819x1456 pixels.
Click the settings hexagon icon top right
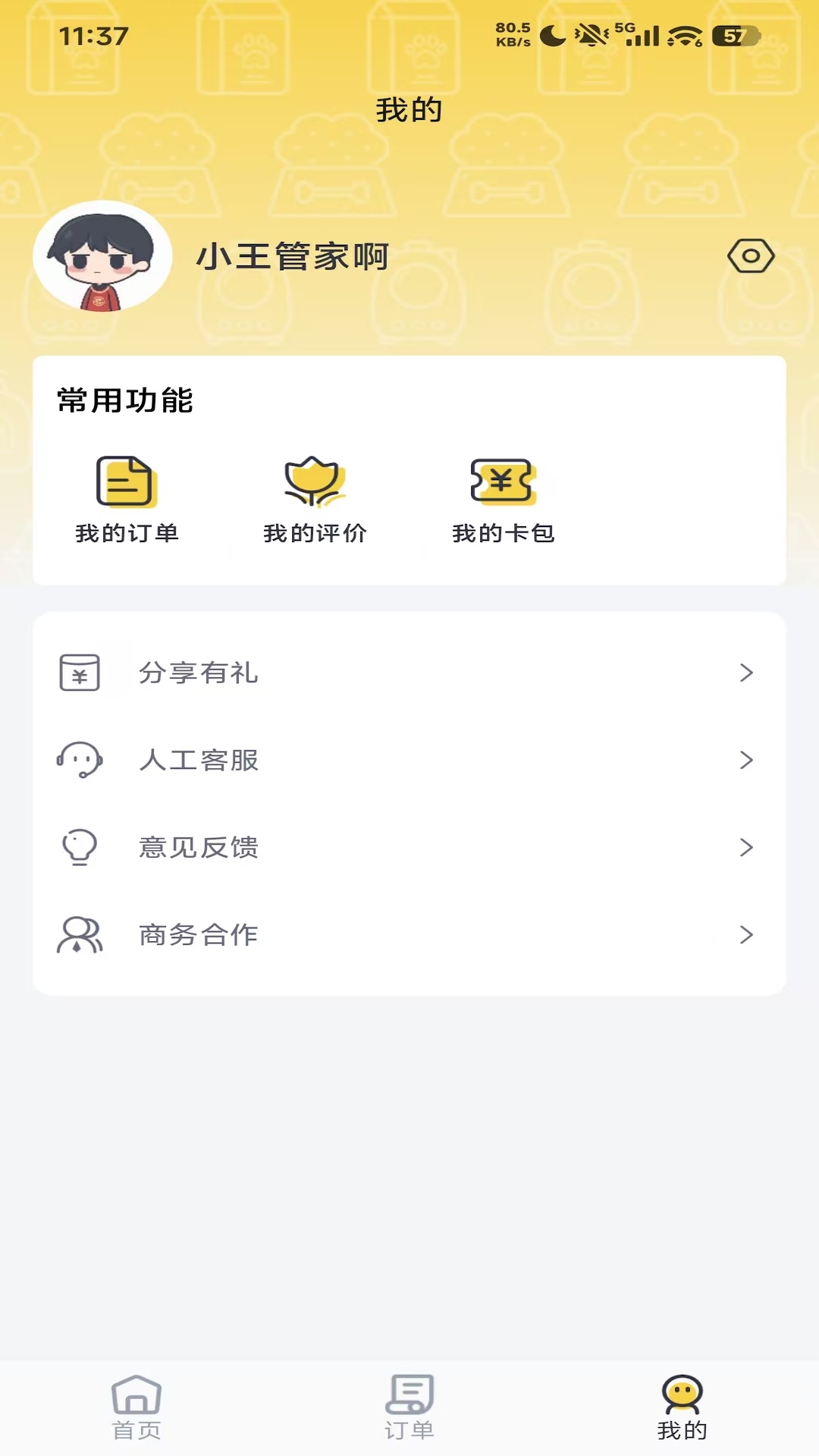tap(750, 257)
